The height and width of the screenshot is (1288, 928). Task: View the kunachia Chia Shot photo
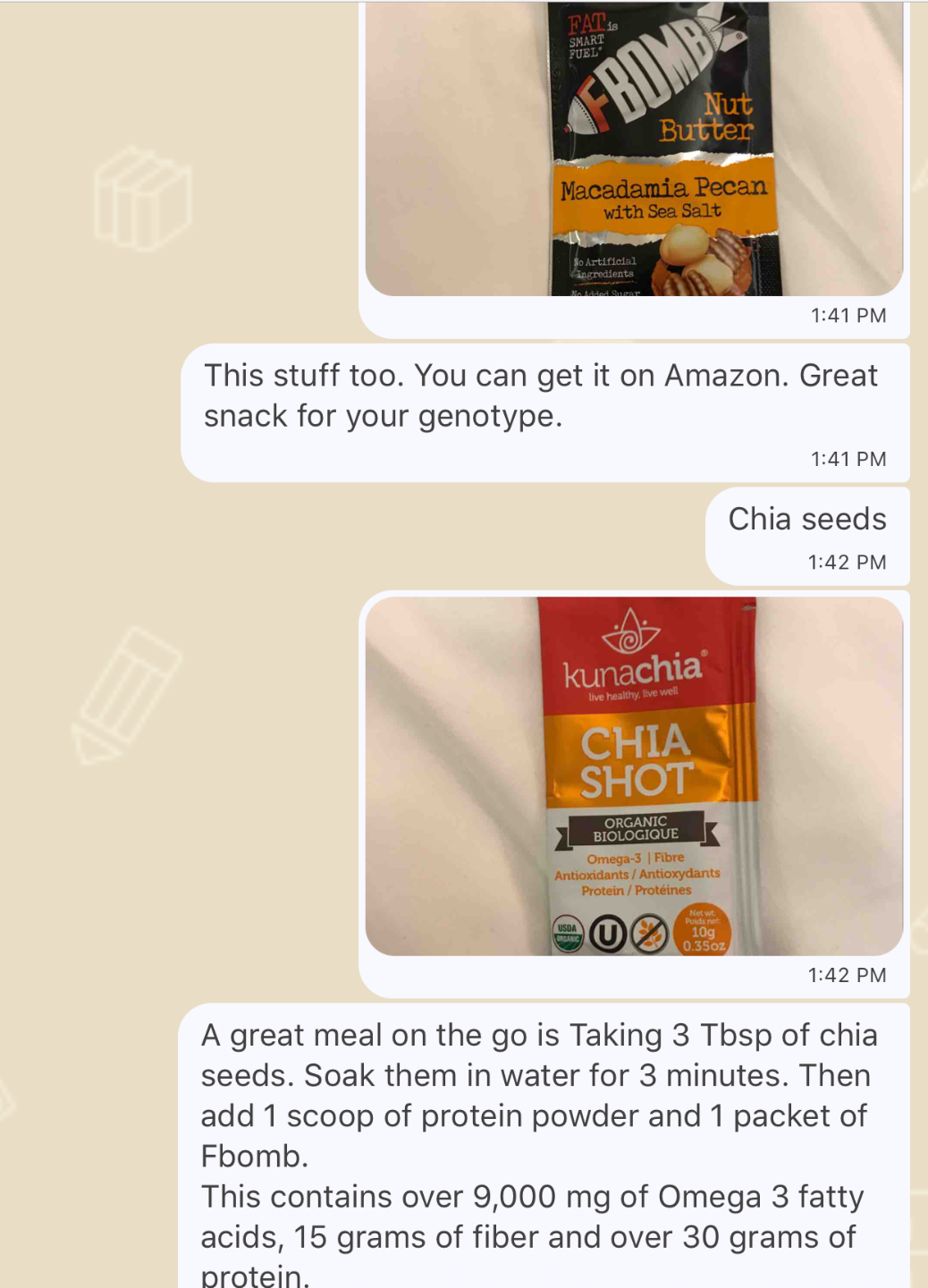click(634, 775)
